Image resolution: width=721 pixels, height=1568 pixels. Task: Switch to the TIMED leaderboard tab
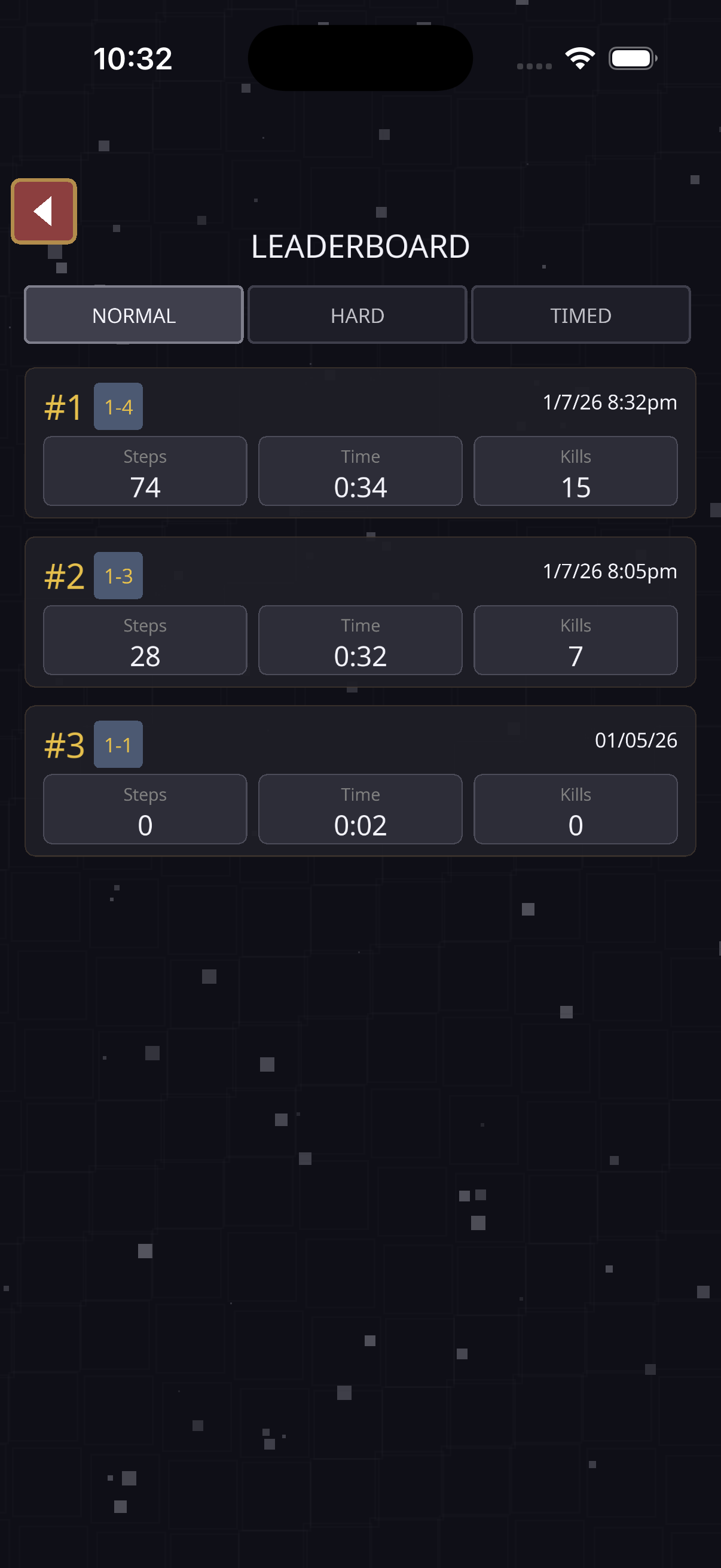click(580, 315)
